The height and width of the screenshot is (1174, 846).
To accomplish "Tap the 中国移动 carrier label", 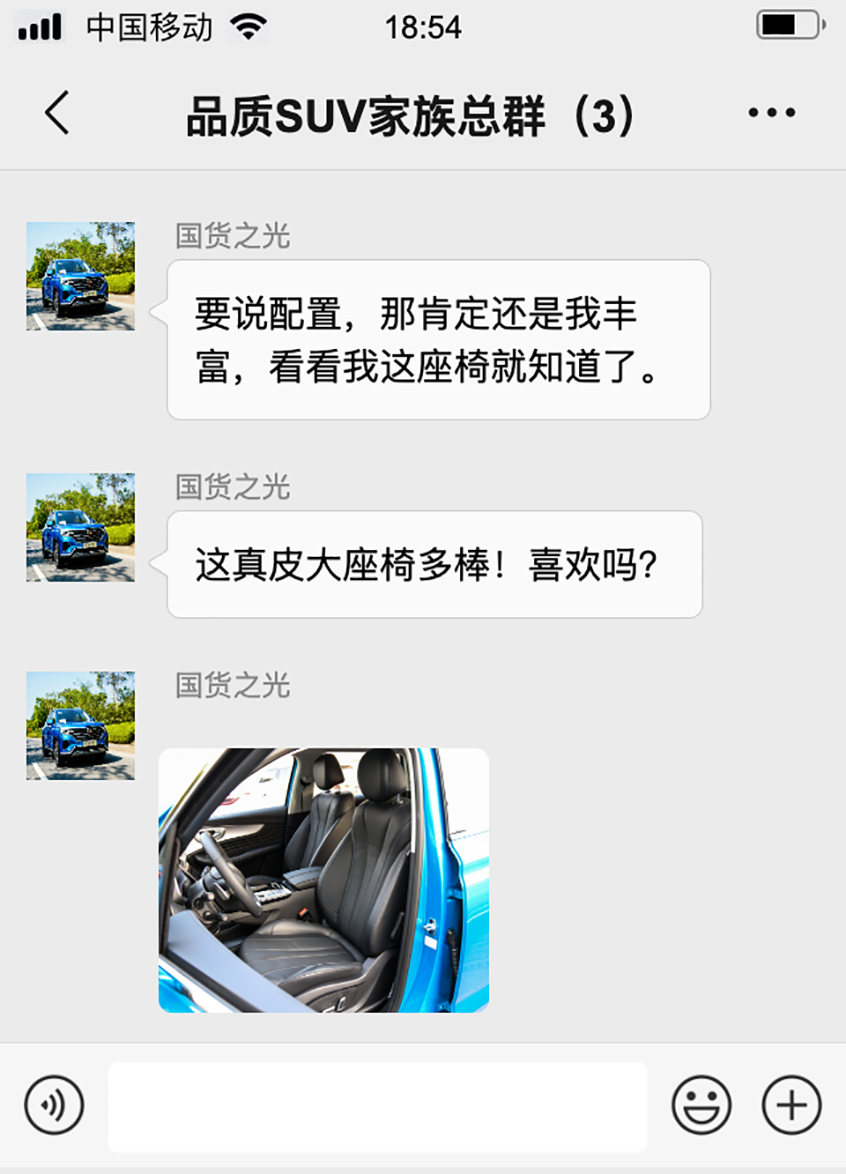I will pyautogui.click(x=150, y=27).
